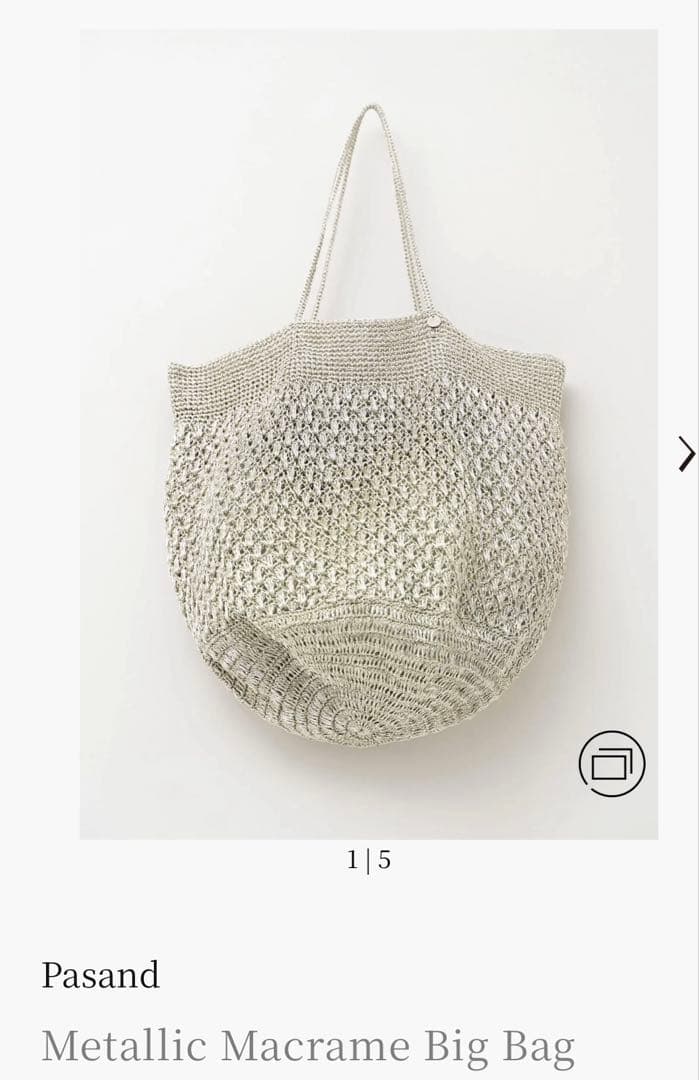The image size is (699, 1080).
Task: Show the next product image
Action: [x=686, y=453]
